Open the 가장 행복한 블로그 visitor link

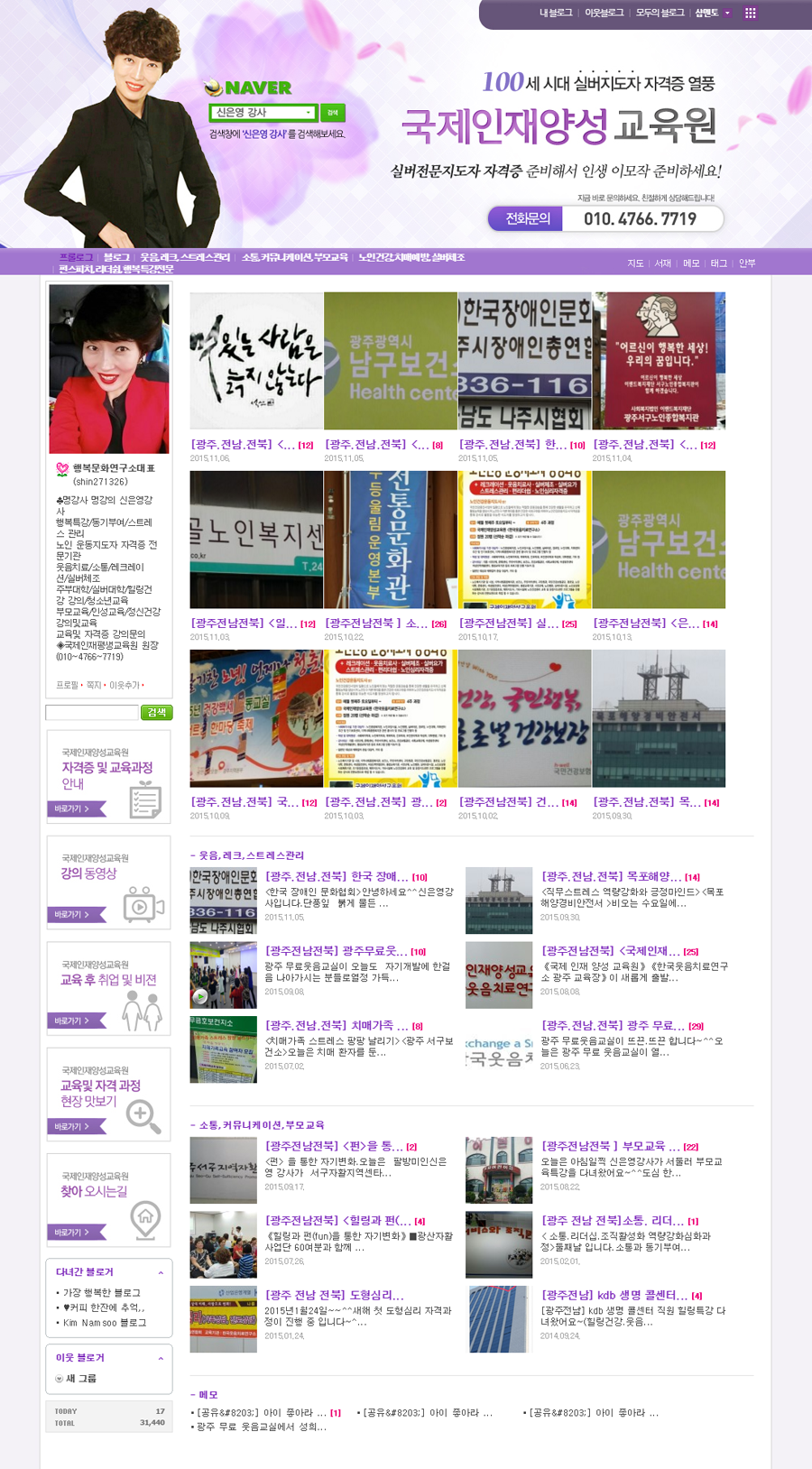point(101,1292)
